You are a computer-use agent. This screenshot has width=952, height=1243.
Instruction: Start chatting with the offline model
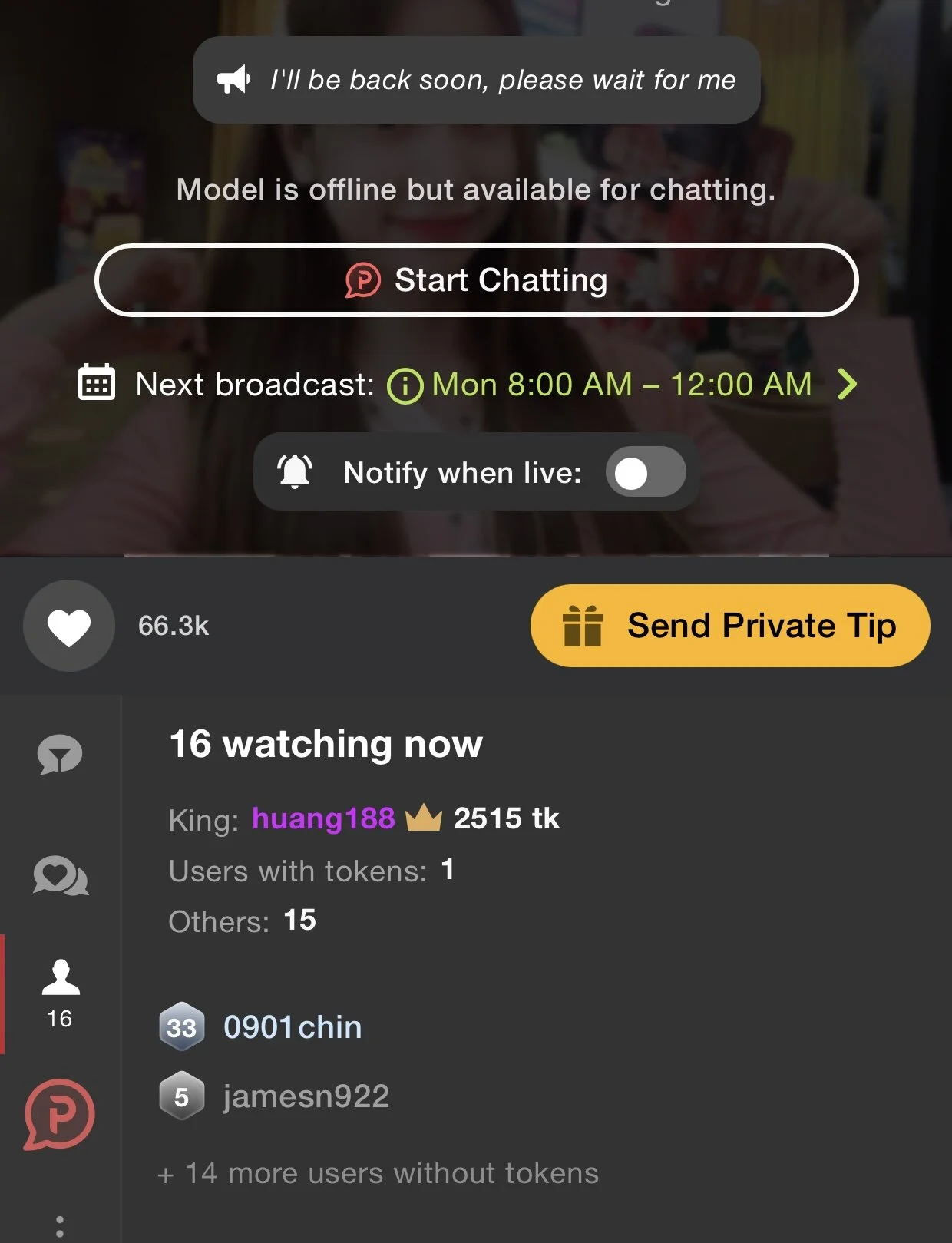pos(476,280)
